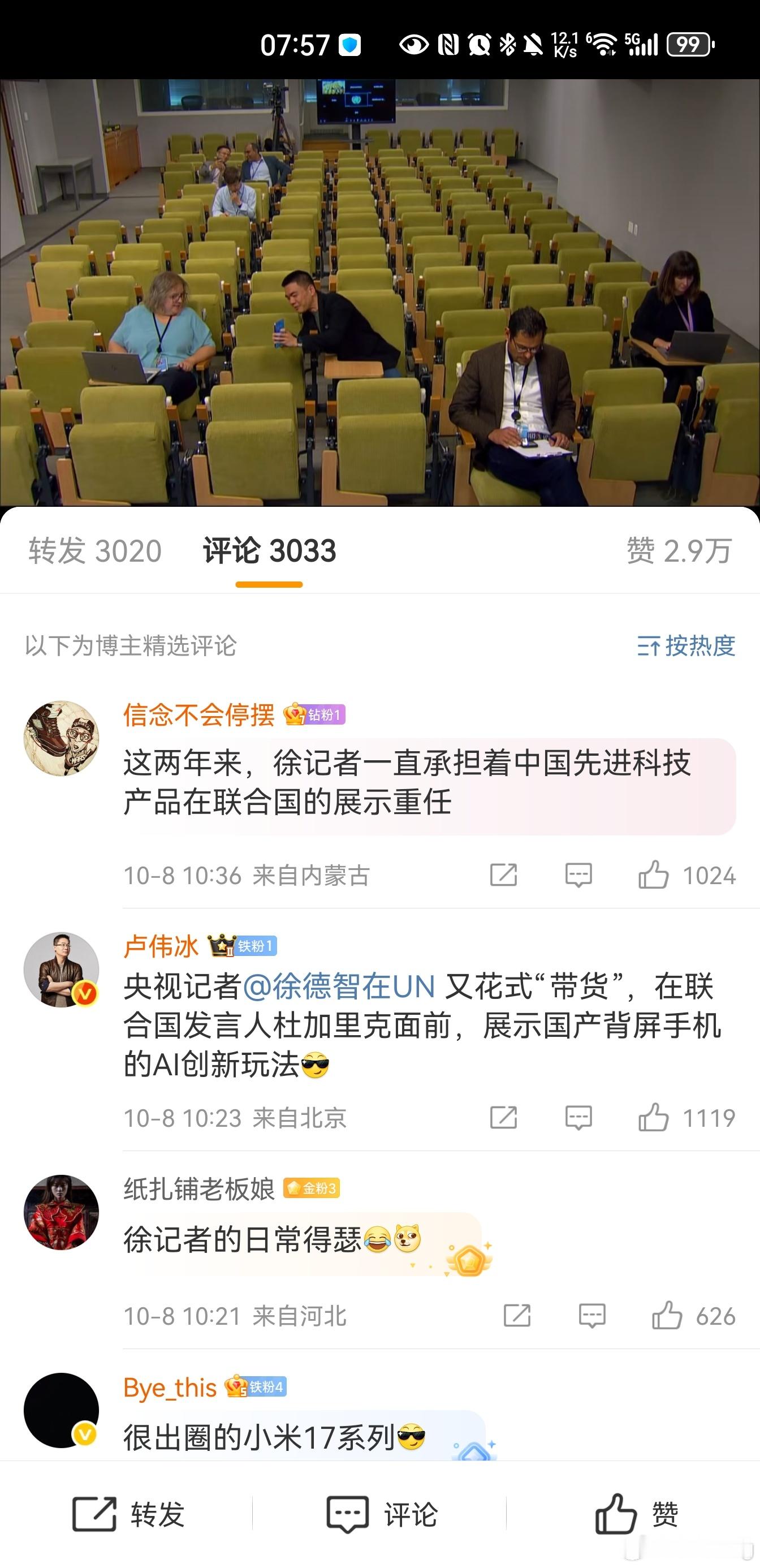Reply to 纸扎铺老板娘's comment
Screen dimensions: 760x1568
591,1316
